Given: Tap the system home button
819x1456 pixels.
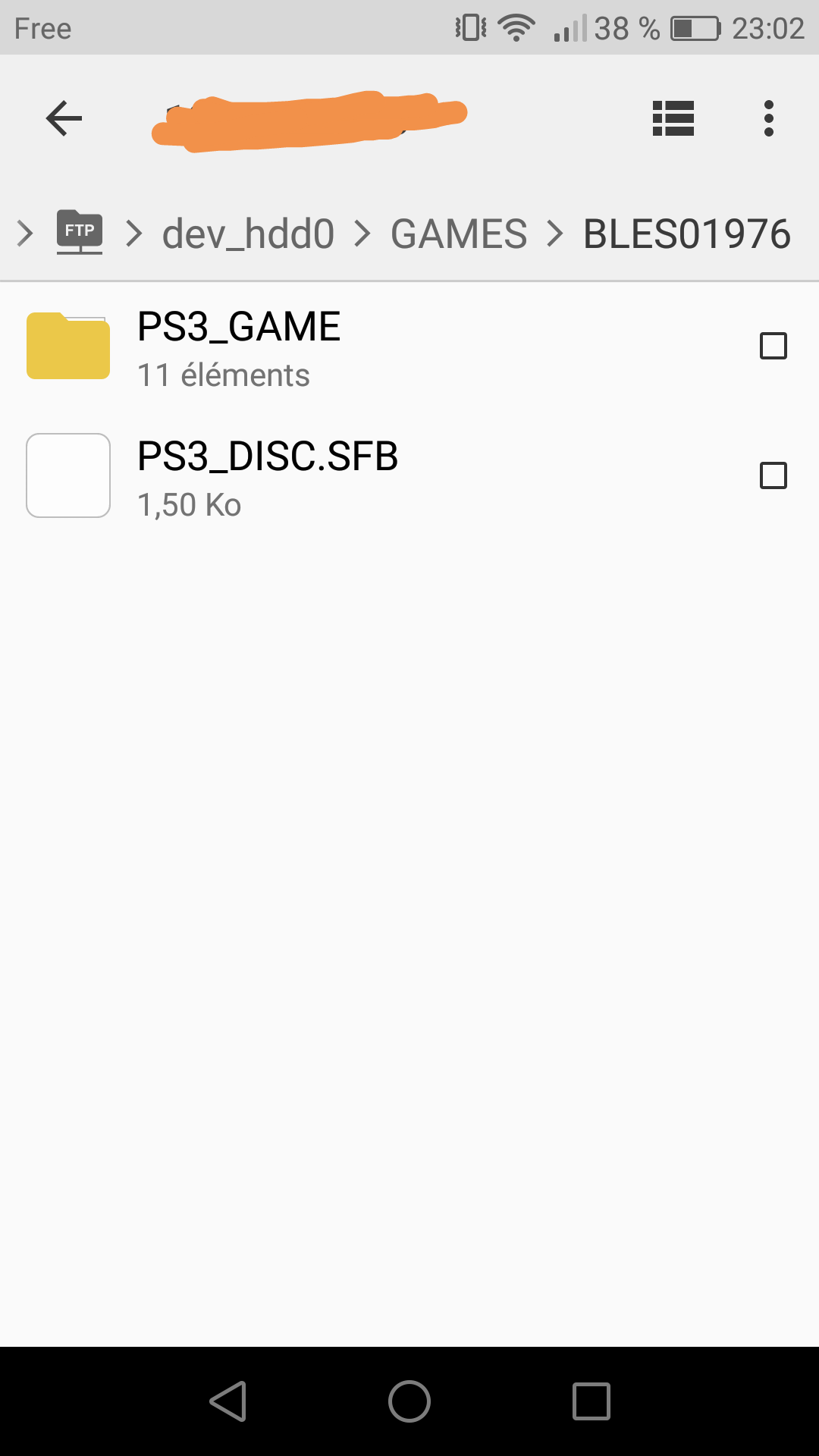Looking at the screenshot, I should pyautogui.click(x=409, y=1401).
